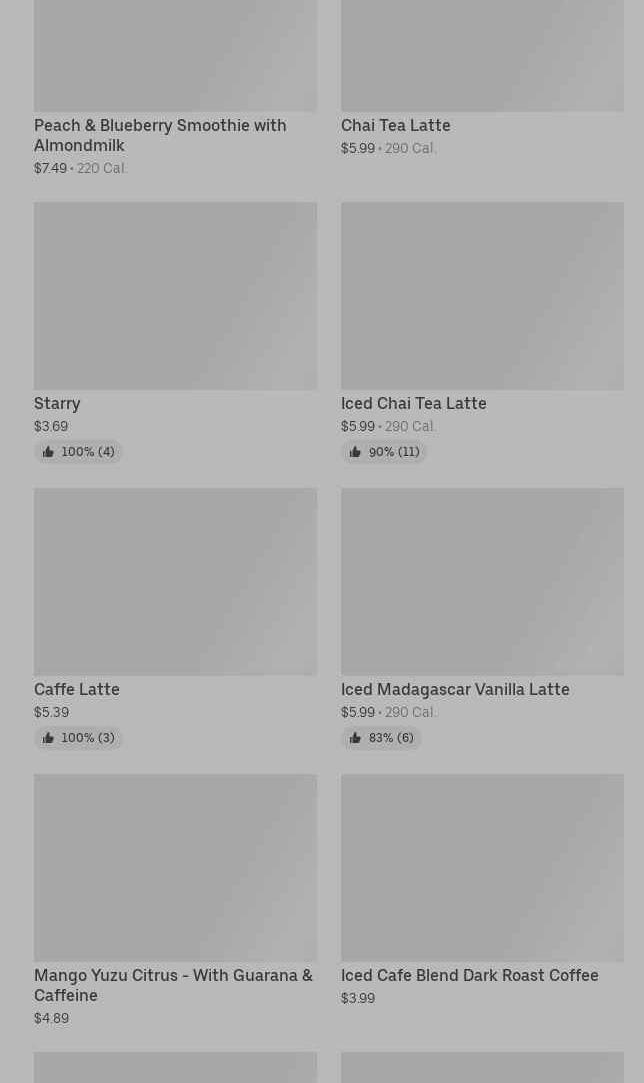Select Iced Madagascar Vanilla Latte
Viewport: 644px width, 1083px height.
pyautogui.click(x=482, y=618)
